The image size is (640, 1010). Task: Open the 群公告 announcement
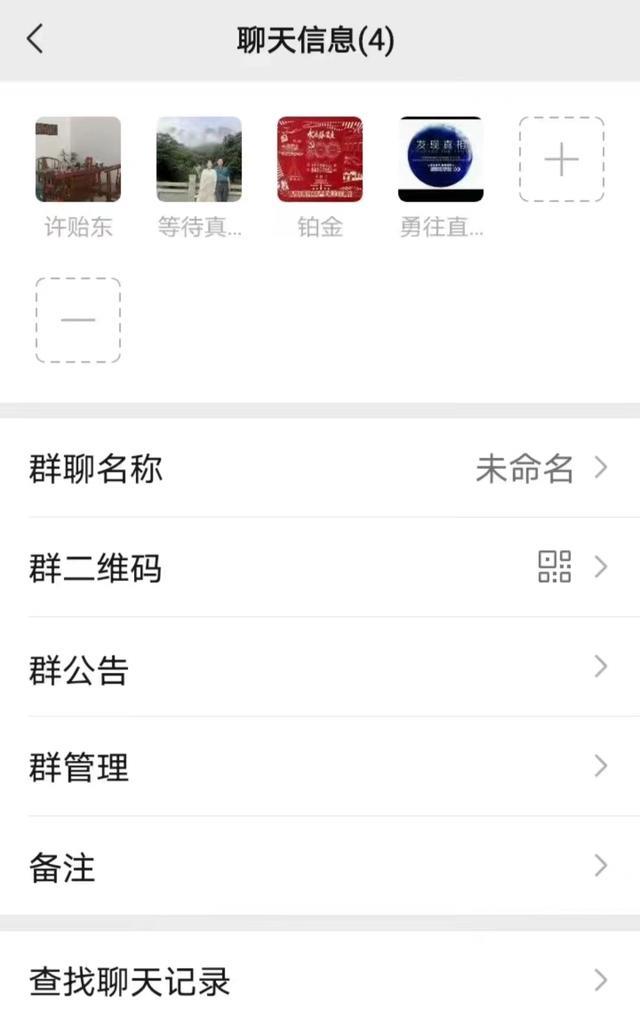(x=320, y=667)
